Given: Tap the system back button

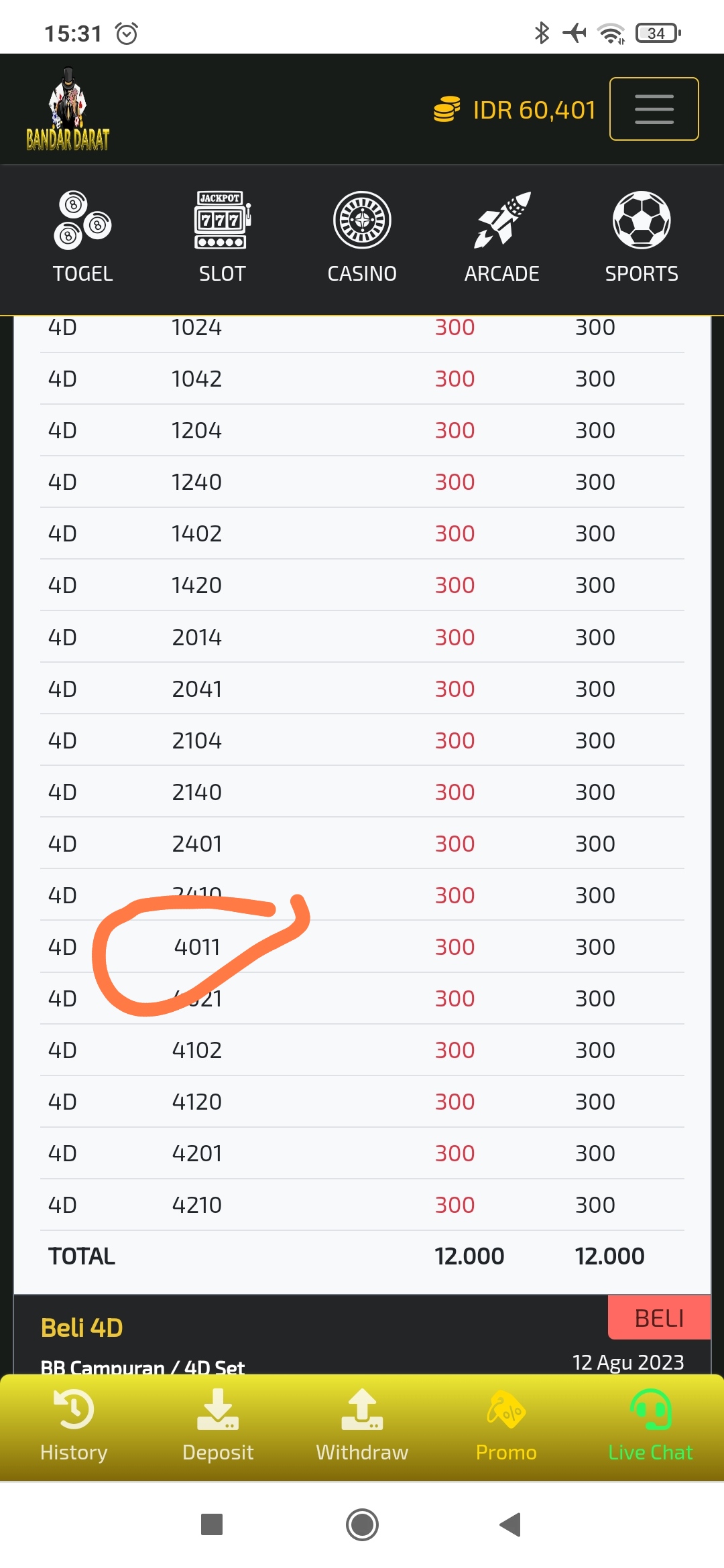Looking at the screenshot, I should [511, 1524].
